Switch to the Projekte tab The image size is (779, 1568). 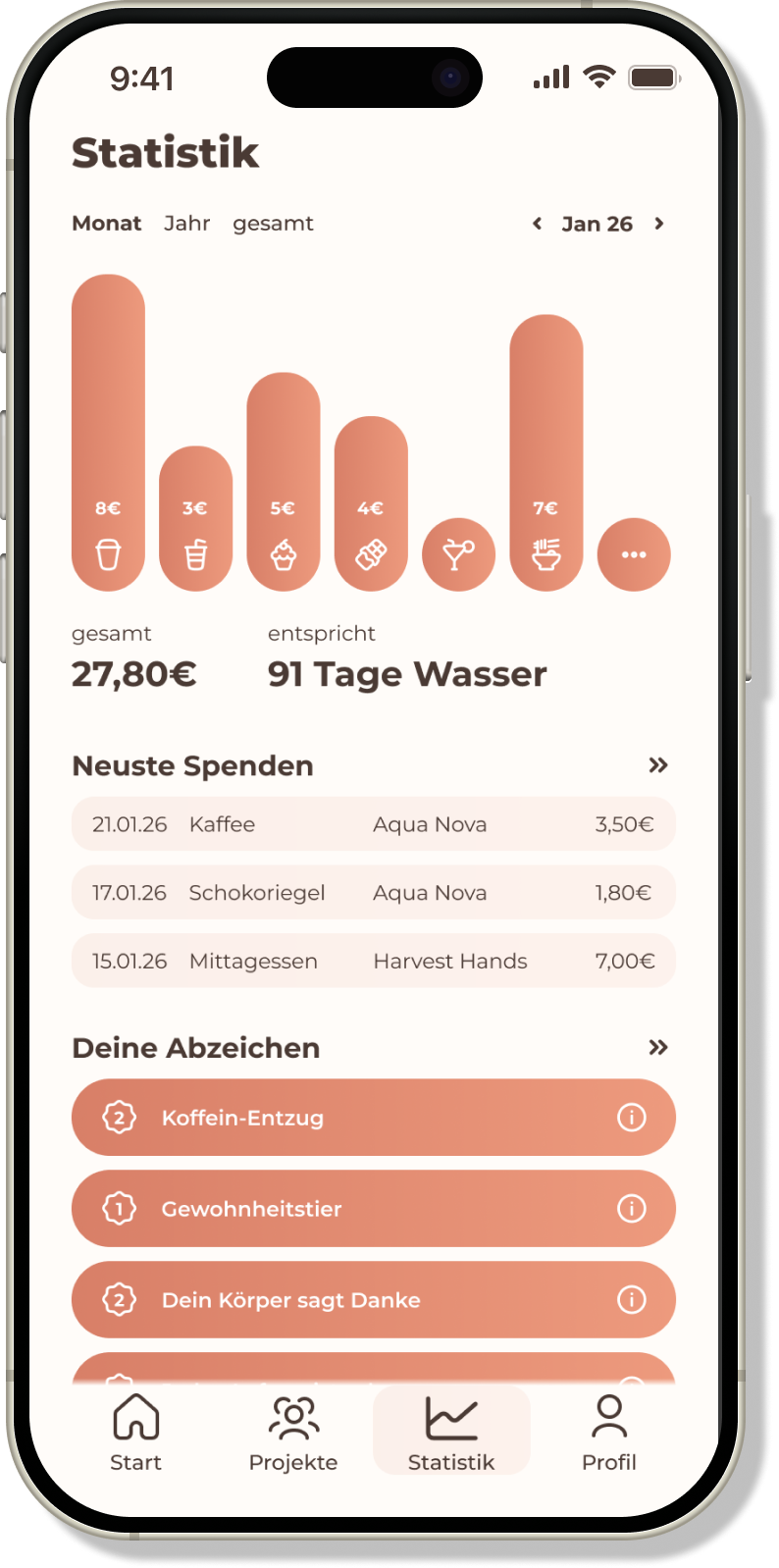pyautogui.click(x=293, y=1433)
